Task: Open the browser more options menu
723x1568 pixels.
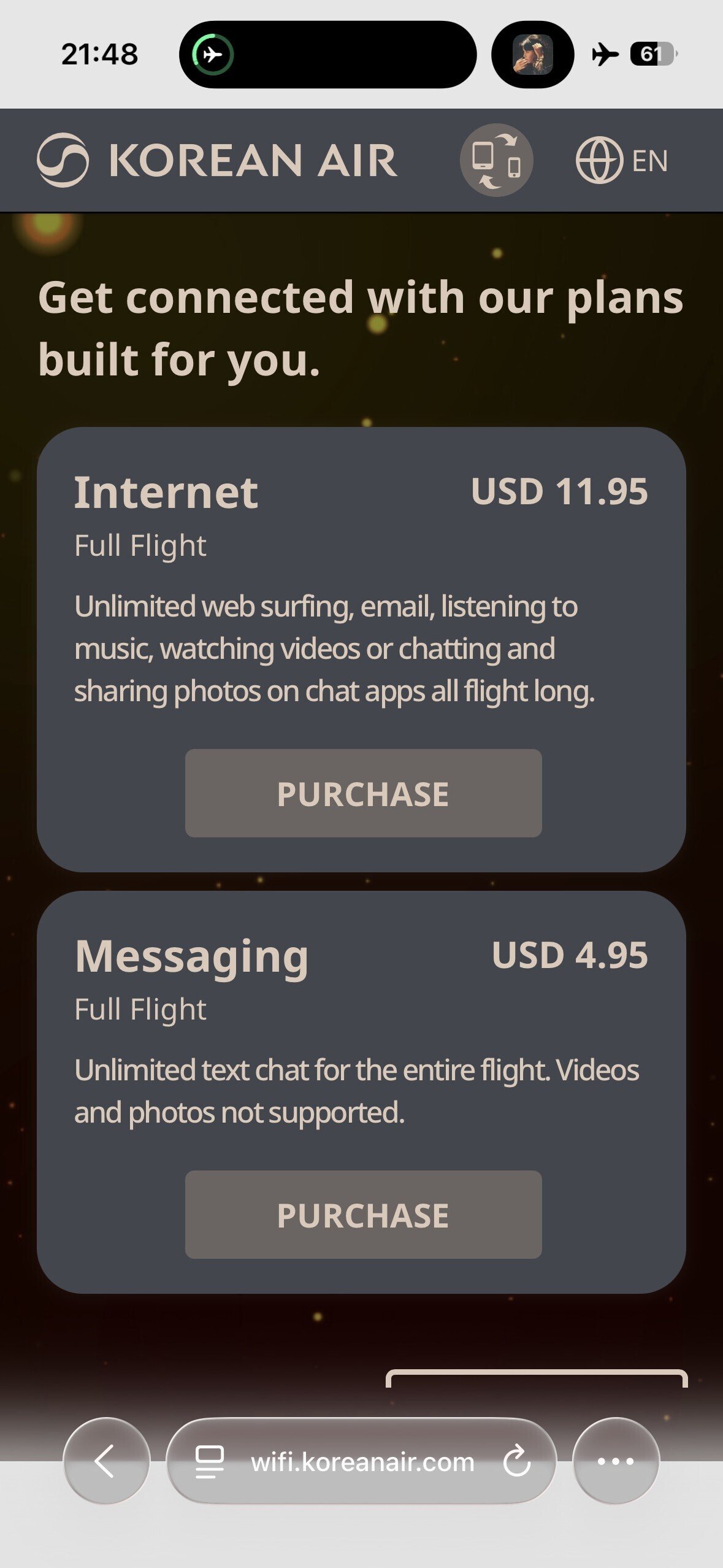Action: pyautogui.click(x=615, y=1461)
